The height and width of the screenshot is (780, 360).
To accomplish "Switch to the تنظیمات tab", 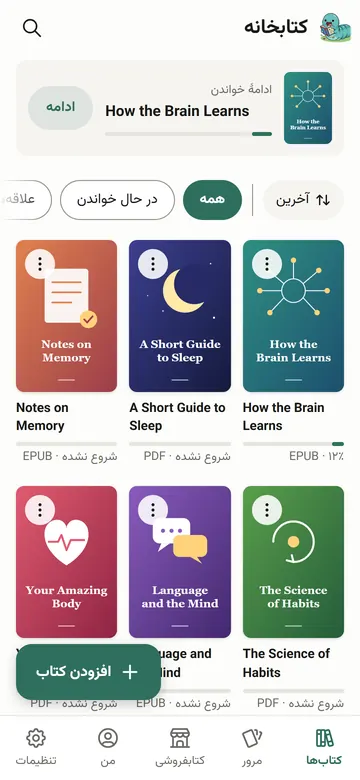I will 36,747.
